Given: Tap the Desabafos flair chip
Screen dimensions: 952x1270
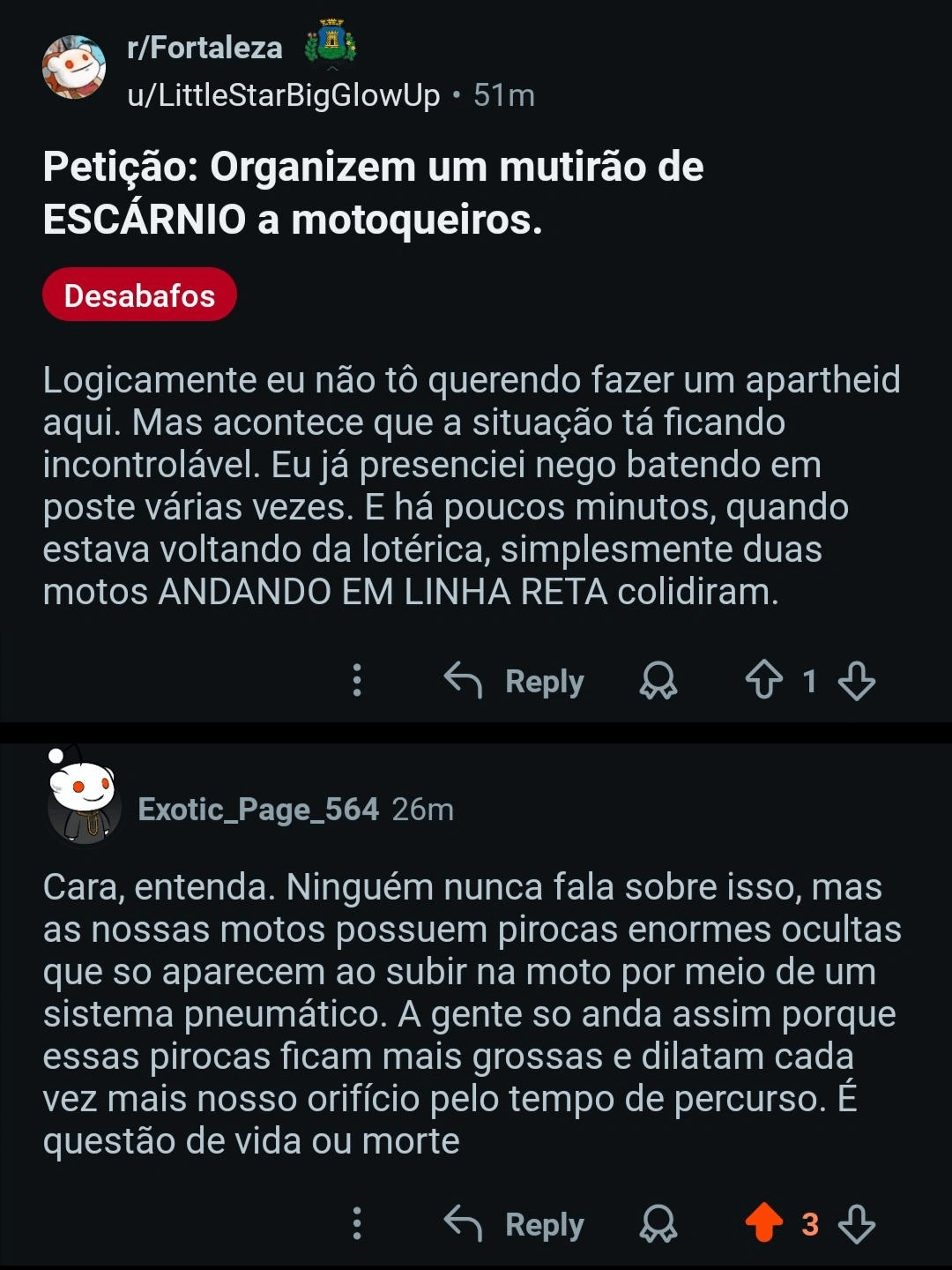Looking at the screenshot, I should click(x=139, y=295).
